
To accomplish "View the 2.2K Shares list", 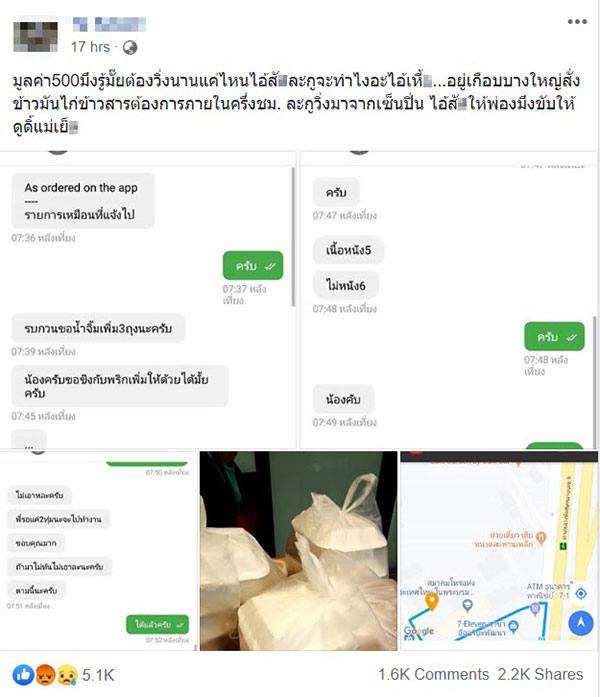I will (540, 674).
